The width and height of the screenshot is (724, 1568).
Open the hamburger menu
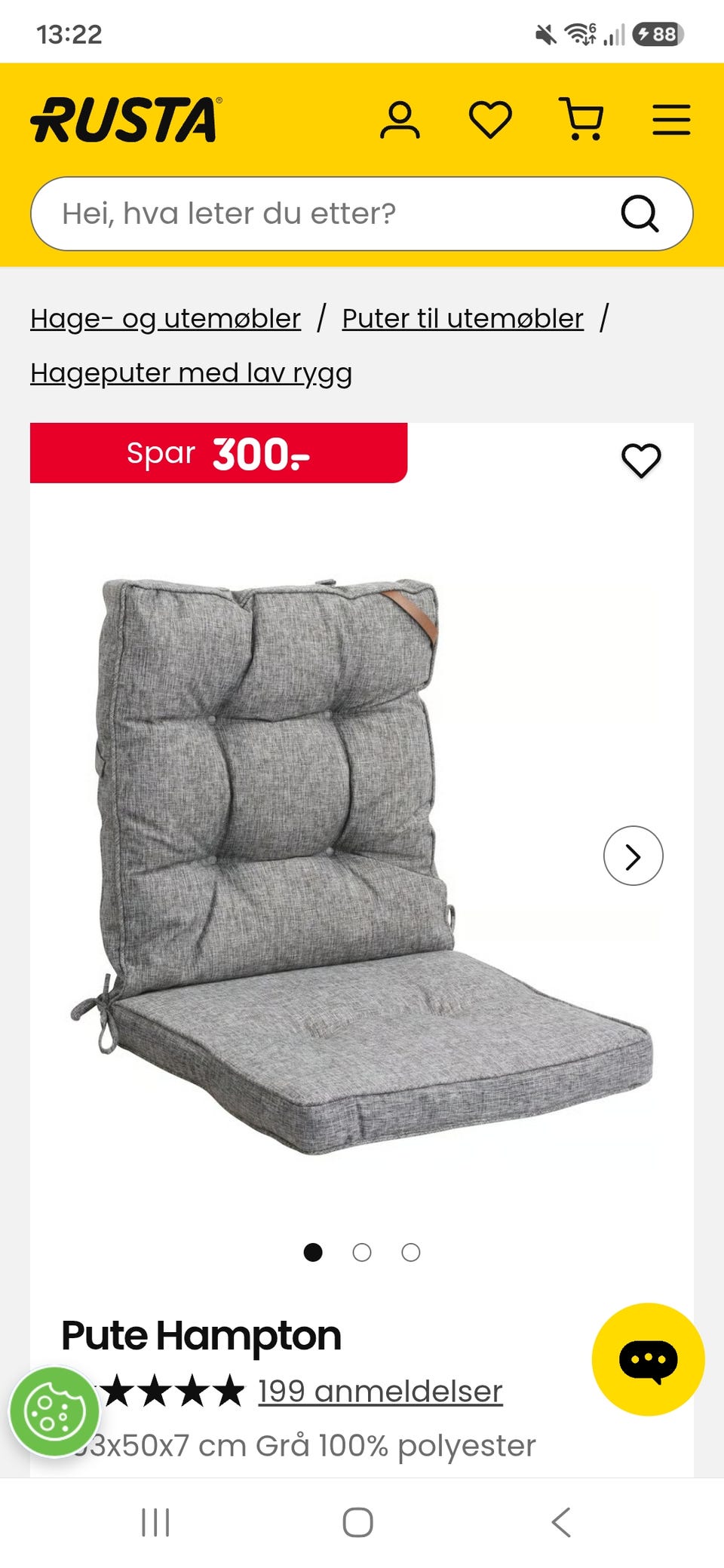click(x=671, y=120)
